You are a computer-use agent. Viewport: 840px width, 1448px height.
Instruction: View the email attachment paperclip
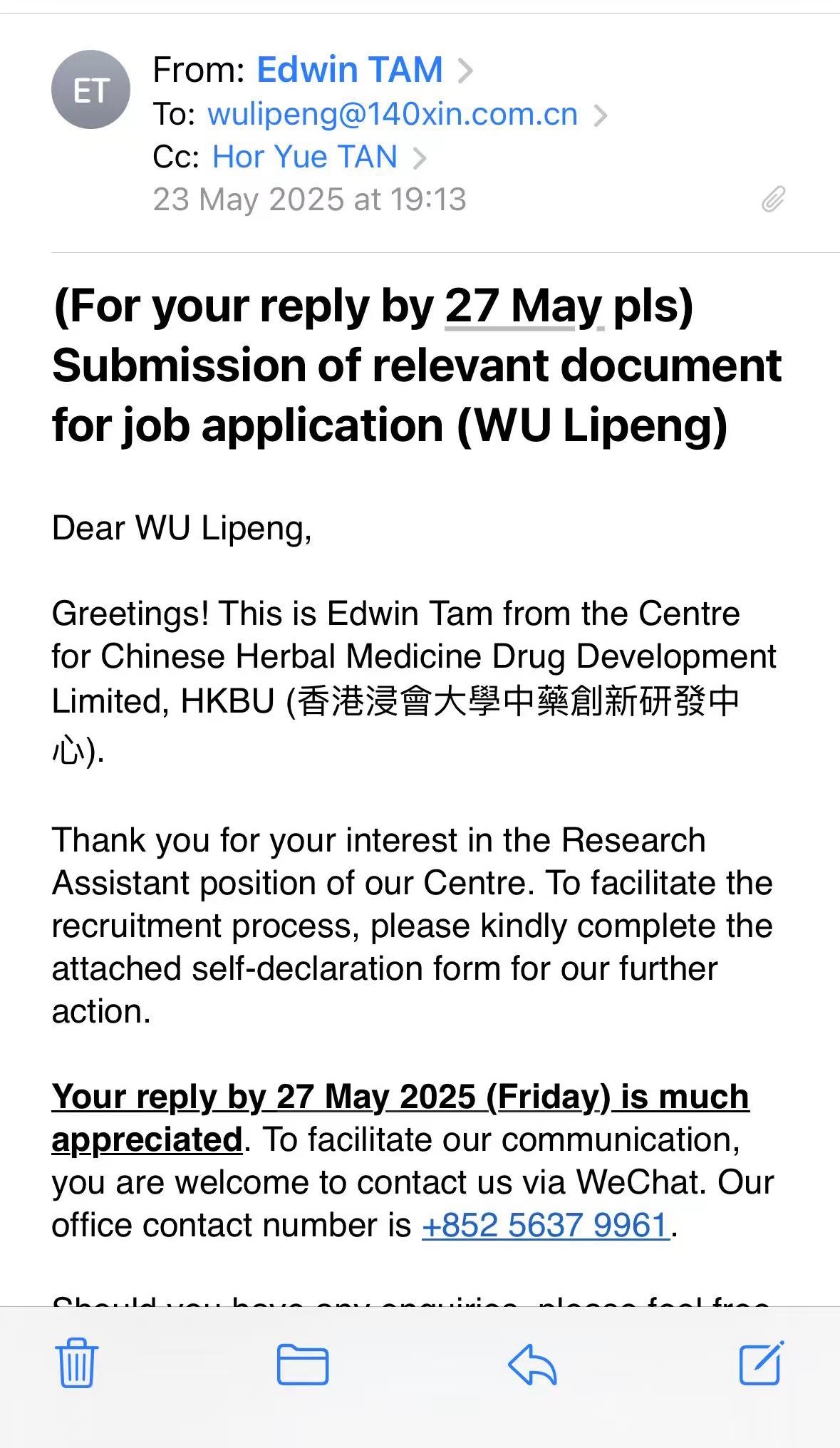tap(773, 200)
